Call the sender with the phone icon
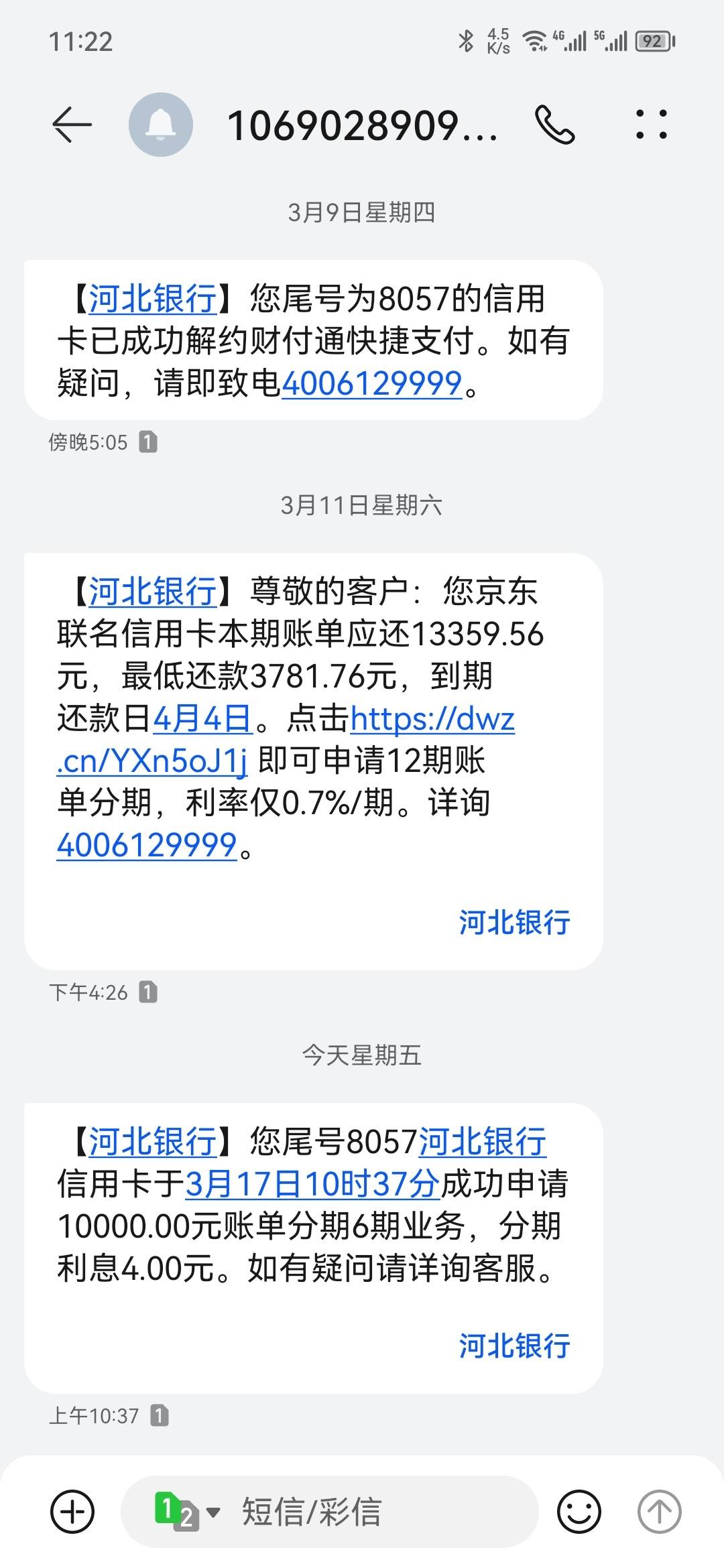Viewport: 724px width, 1568px height. pos(555,125)
